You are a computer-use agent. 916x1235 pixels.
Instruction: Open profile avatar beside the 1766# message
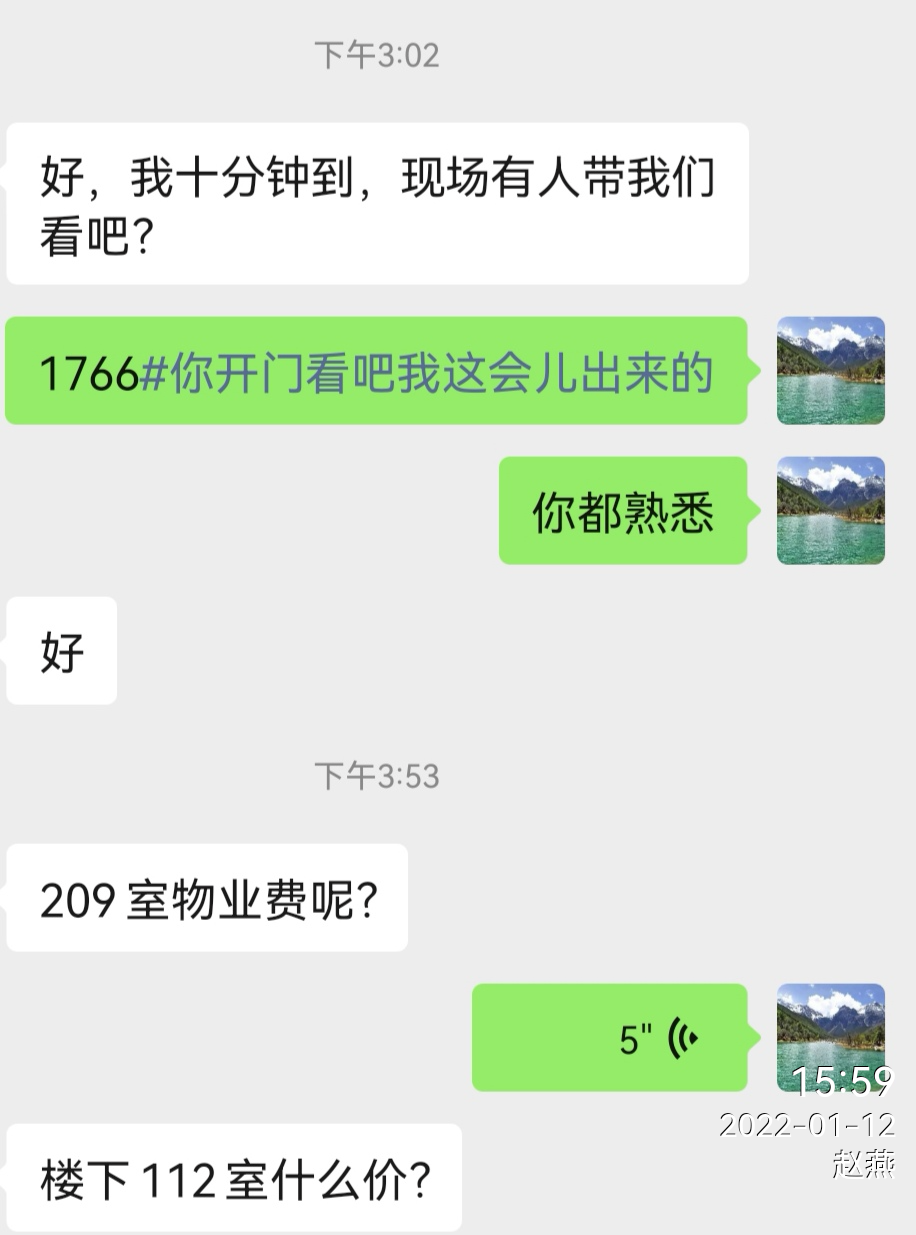pyautogui.click(x=831, y=371)
